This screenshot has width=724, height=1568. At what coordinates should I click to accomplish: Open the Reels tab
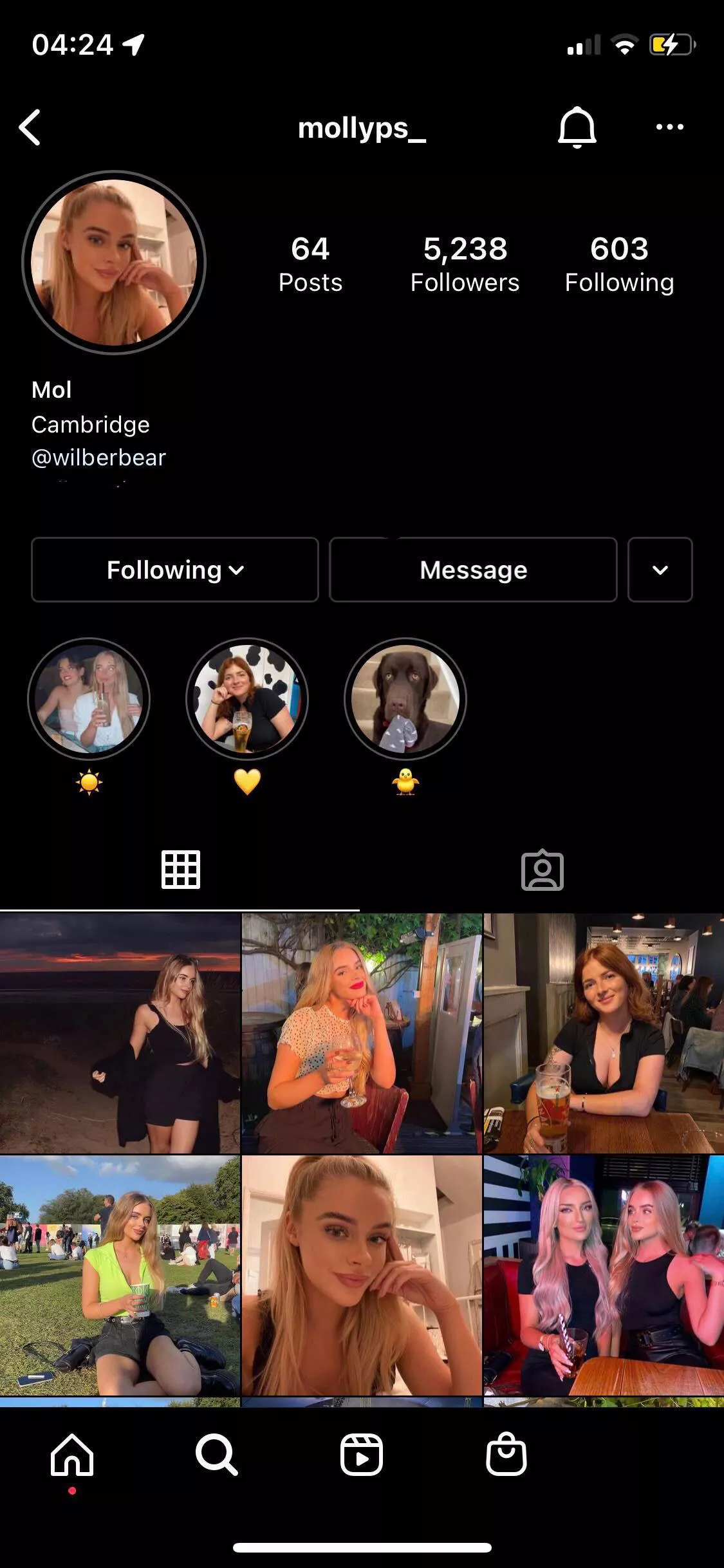click(x=362, y=1455)
